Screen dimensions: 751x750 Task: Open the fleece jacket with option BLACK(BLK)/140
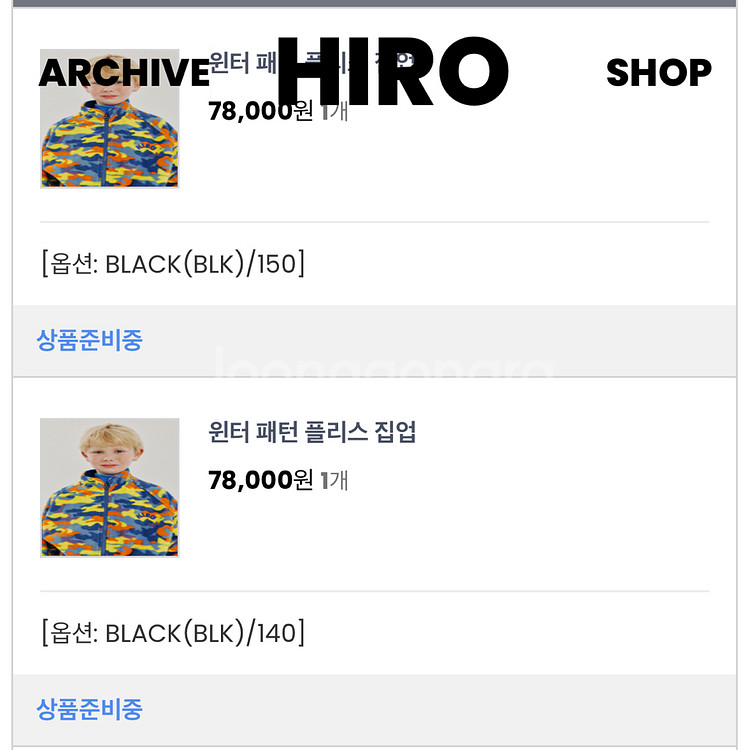(x=311, y=433)
